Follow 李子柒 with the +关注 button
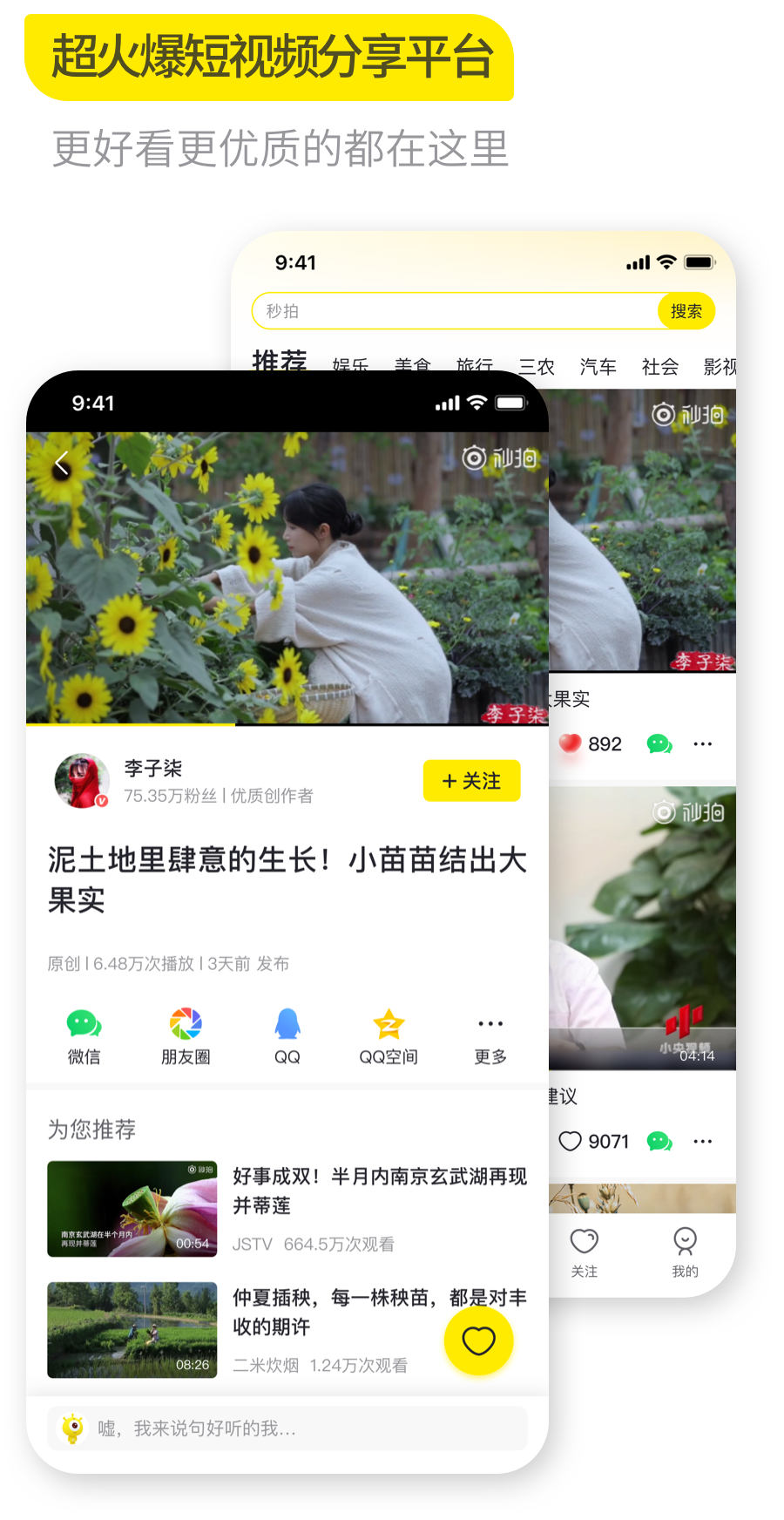The height and width of the screenshot is (1520, 784). click(x=471, y=781)
